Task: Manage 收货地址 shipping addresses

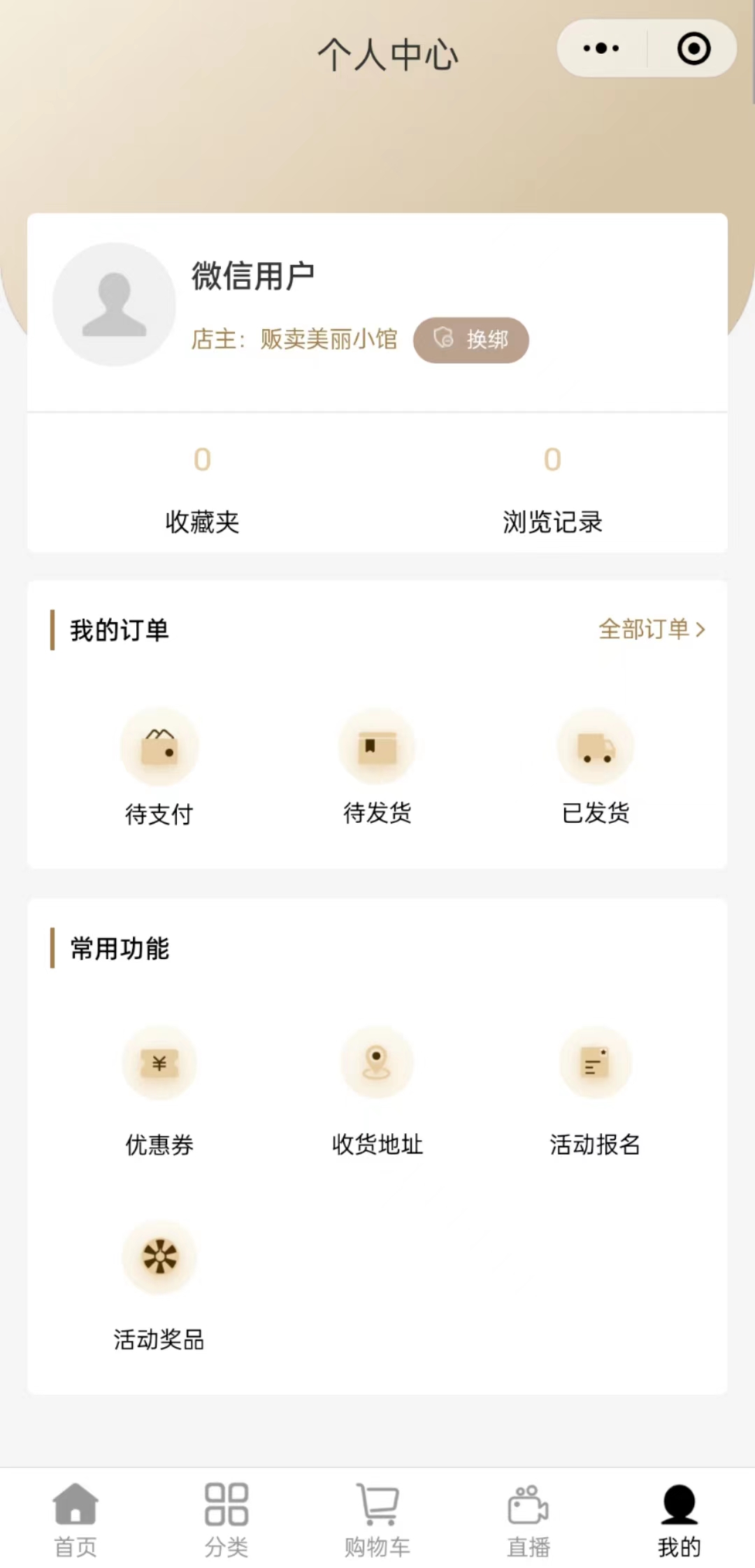Action: (x=377, y=1088)
